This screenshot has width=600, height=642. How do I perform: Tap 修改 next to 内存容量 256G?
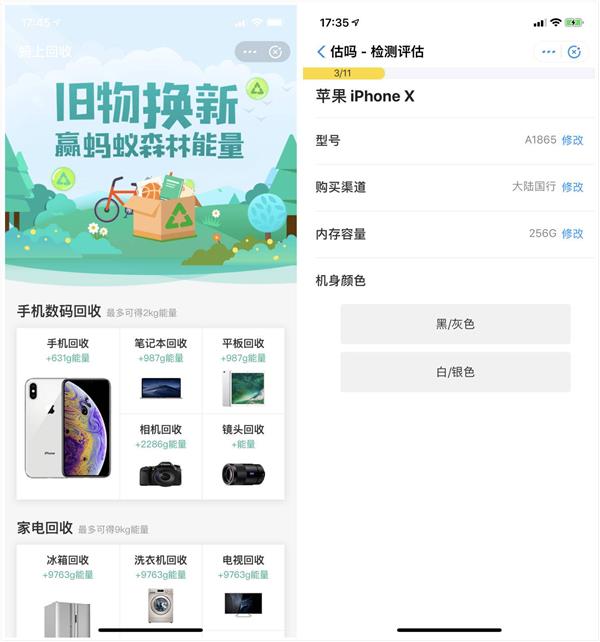coord(572,234)
